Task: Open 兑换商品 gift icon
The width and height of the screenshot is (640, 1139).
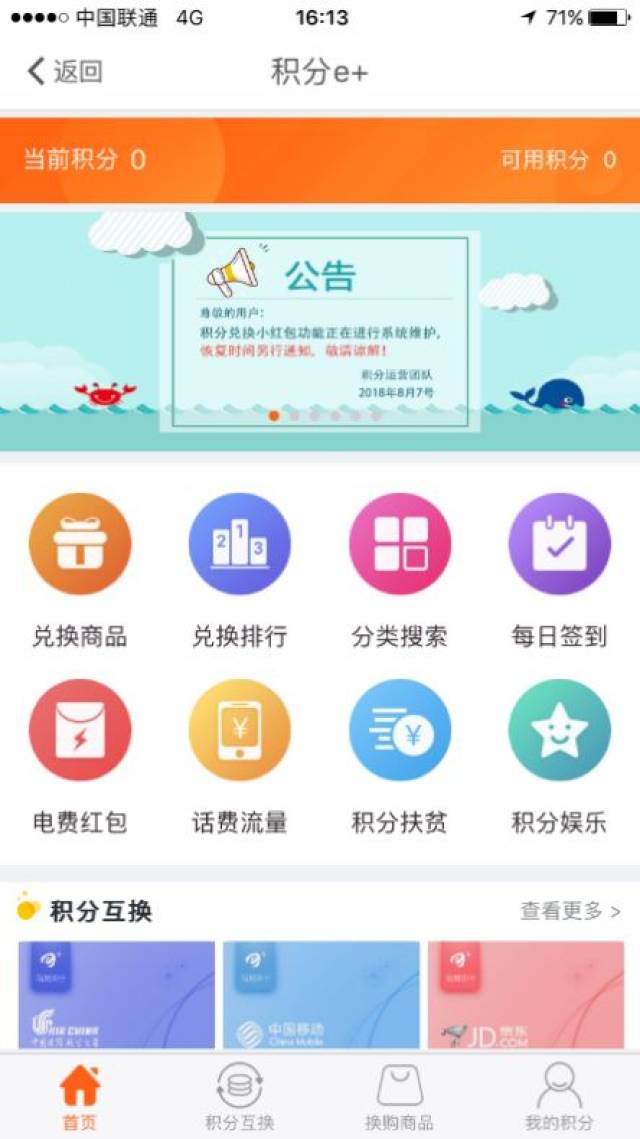Action: pyautogui.click(x=80, y=545)
